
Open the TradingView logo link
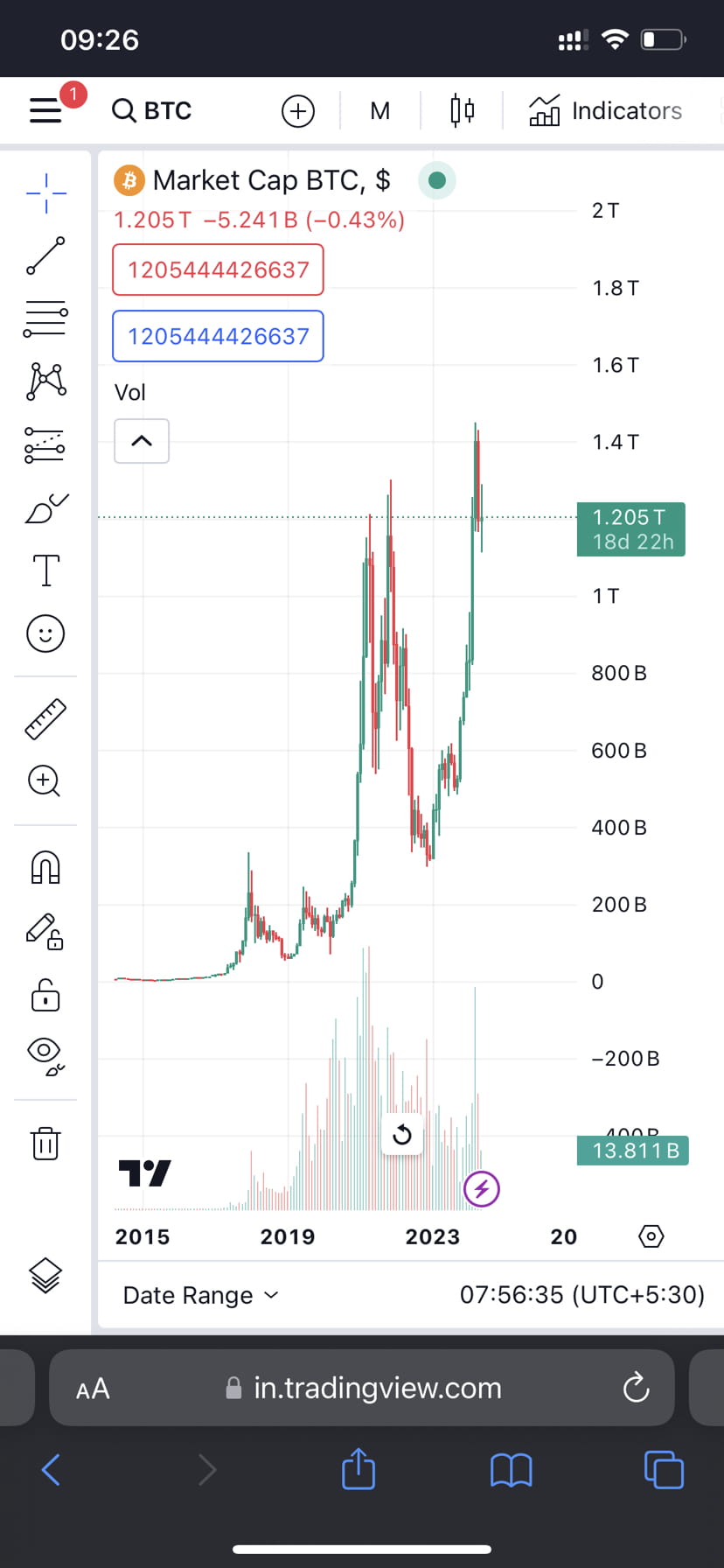pos(143,1173)
